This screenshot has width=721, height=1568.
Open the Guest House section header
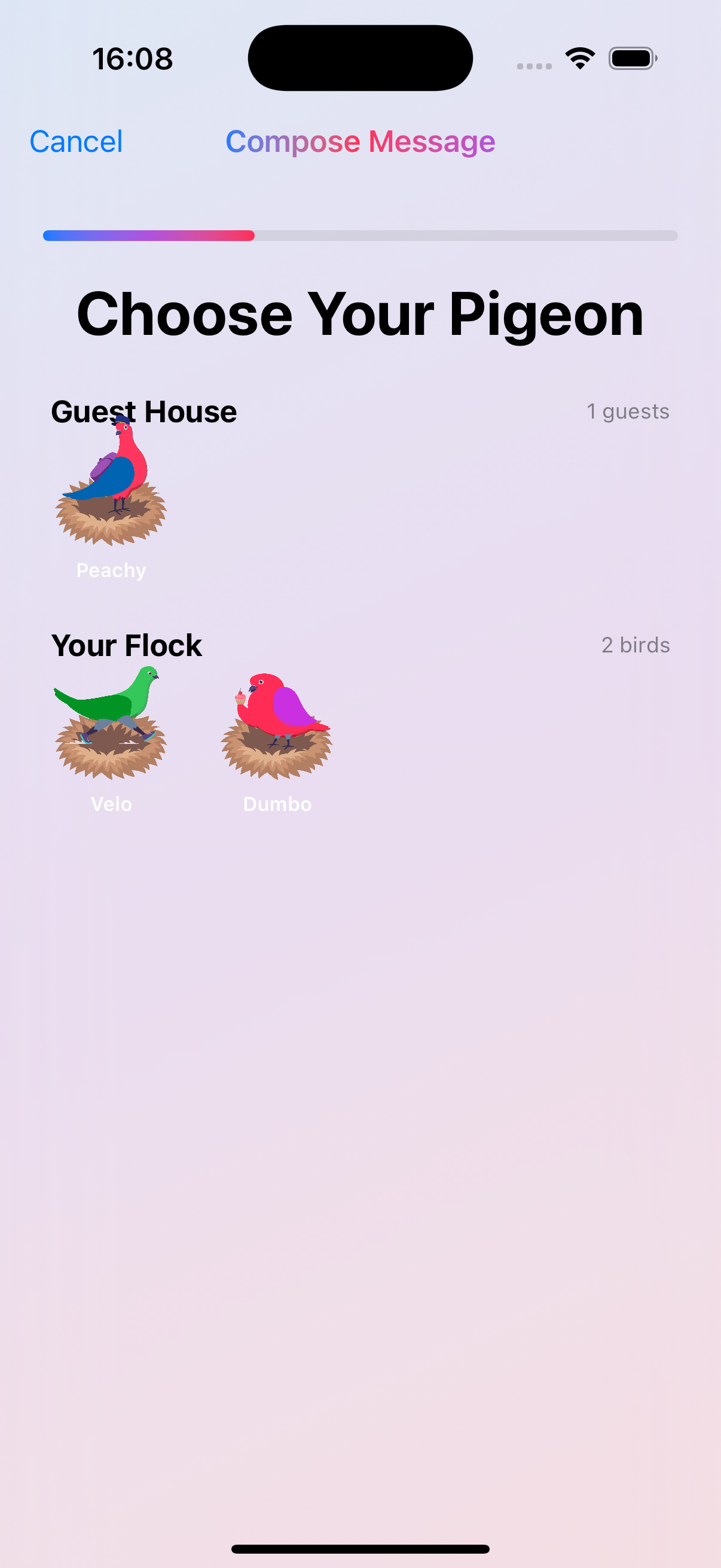click(144, 411)
